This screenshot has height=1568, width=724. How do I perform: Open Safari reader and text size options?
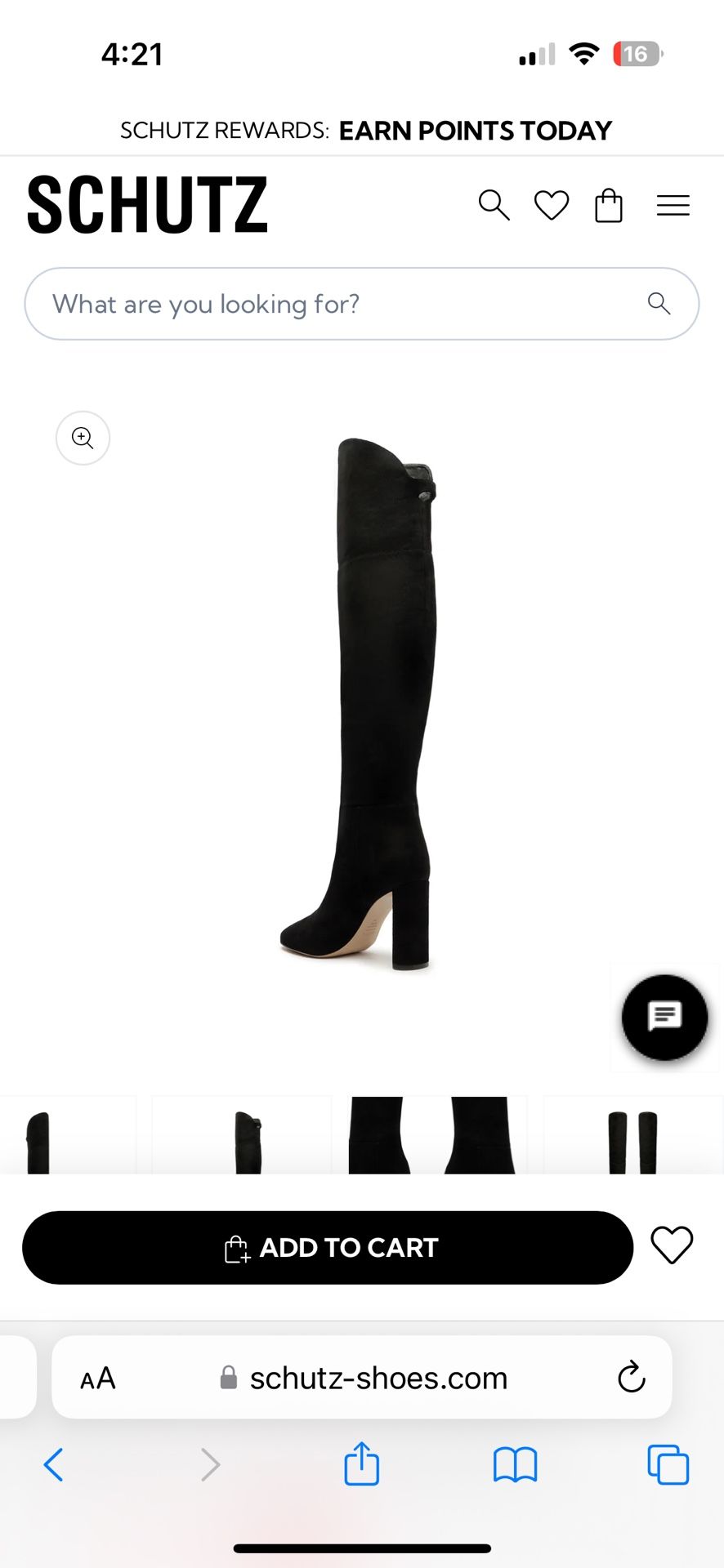point(98,1379)
